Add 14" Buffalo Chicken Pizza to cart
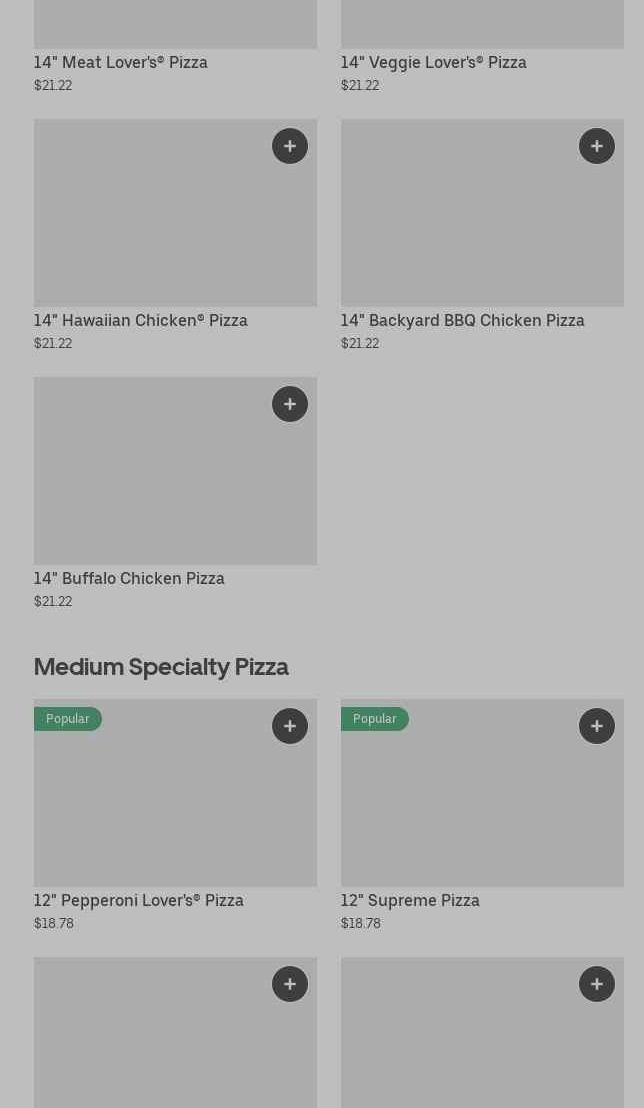The height and width of the screenshot is (1108, 644). pyautogui.click(x=290, y=404)
